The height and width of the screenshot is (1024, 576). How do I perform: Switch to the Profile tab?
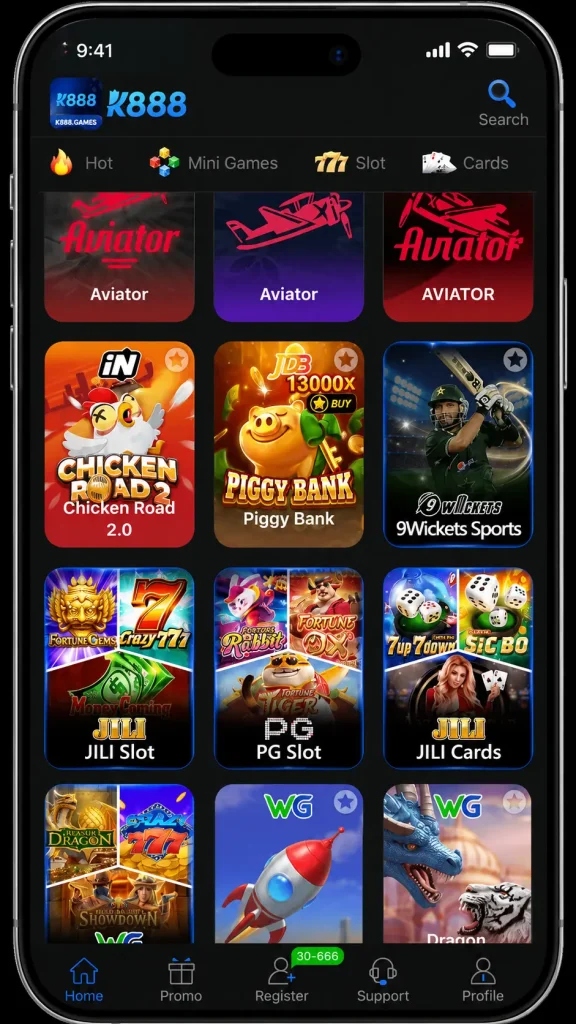(483, 980)
